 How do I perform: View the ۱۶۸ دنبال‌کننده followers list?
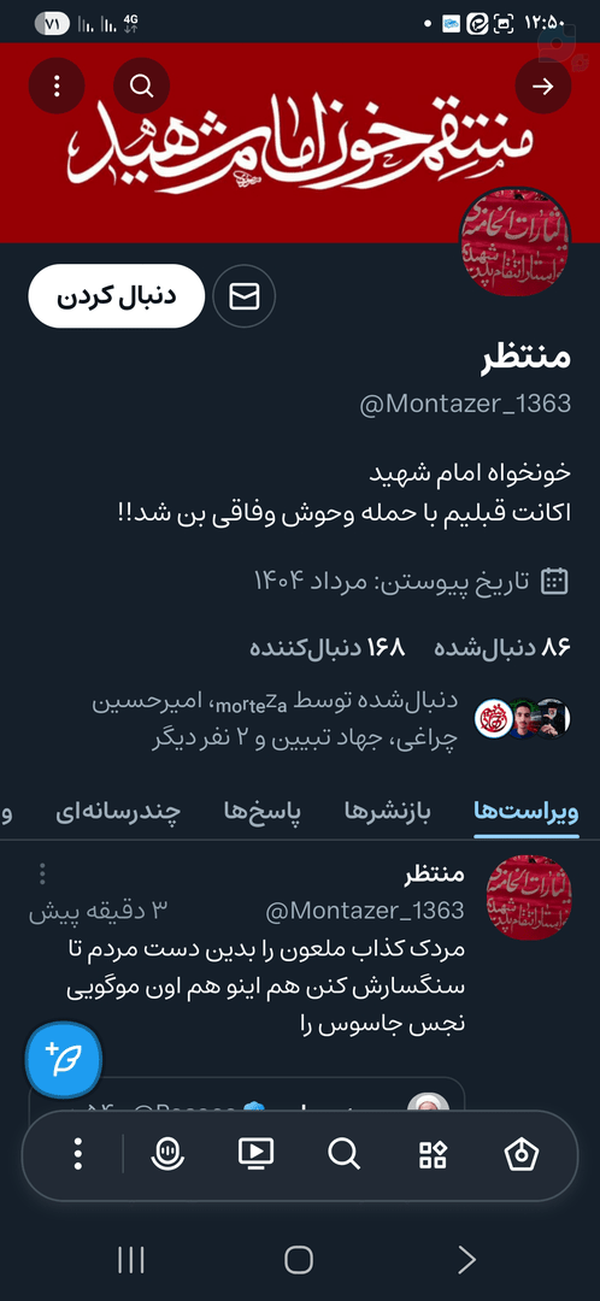point(327,648)
